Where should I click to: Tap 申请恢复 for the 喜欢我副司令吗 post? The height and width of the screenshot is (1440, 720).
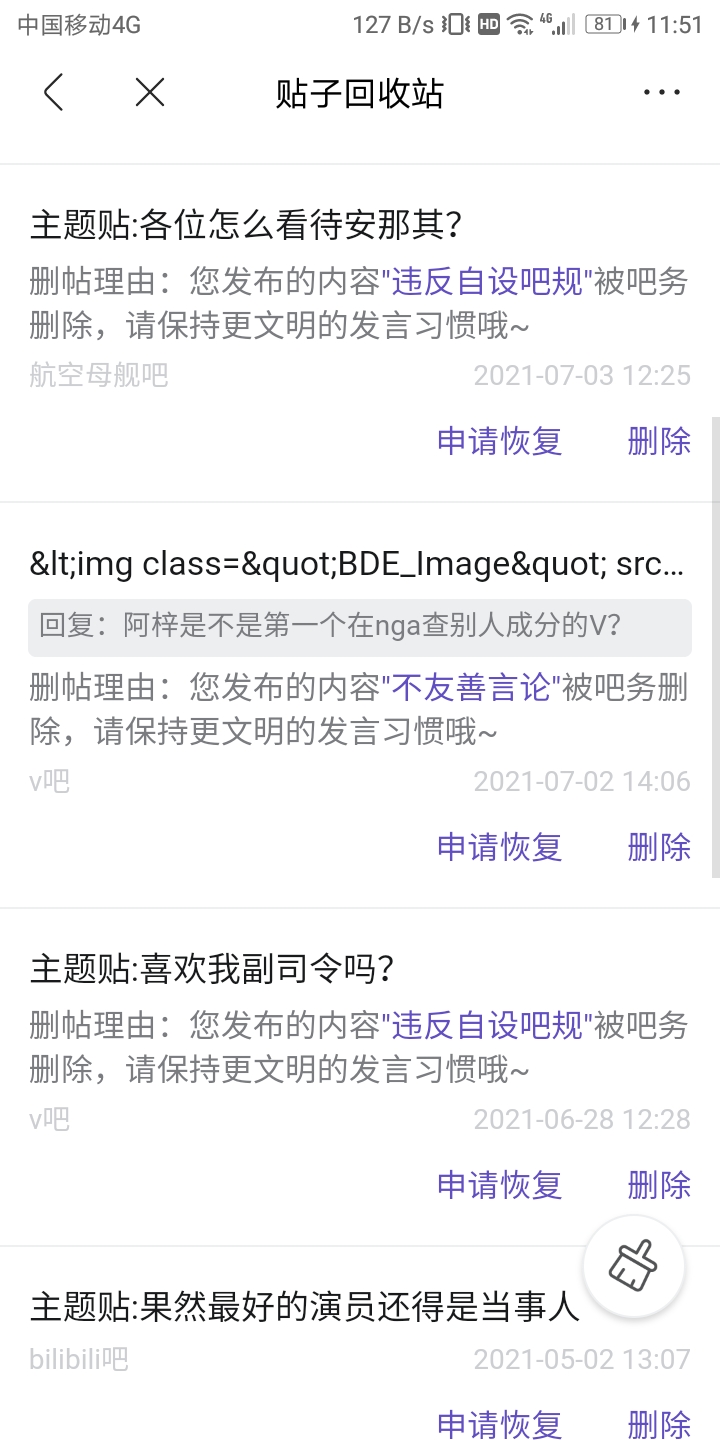coord(499,1185)
